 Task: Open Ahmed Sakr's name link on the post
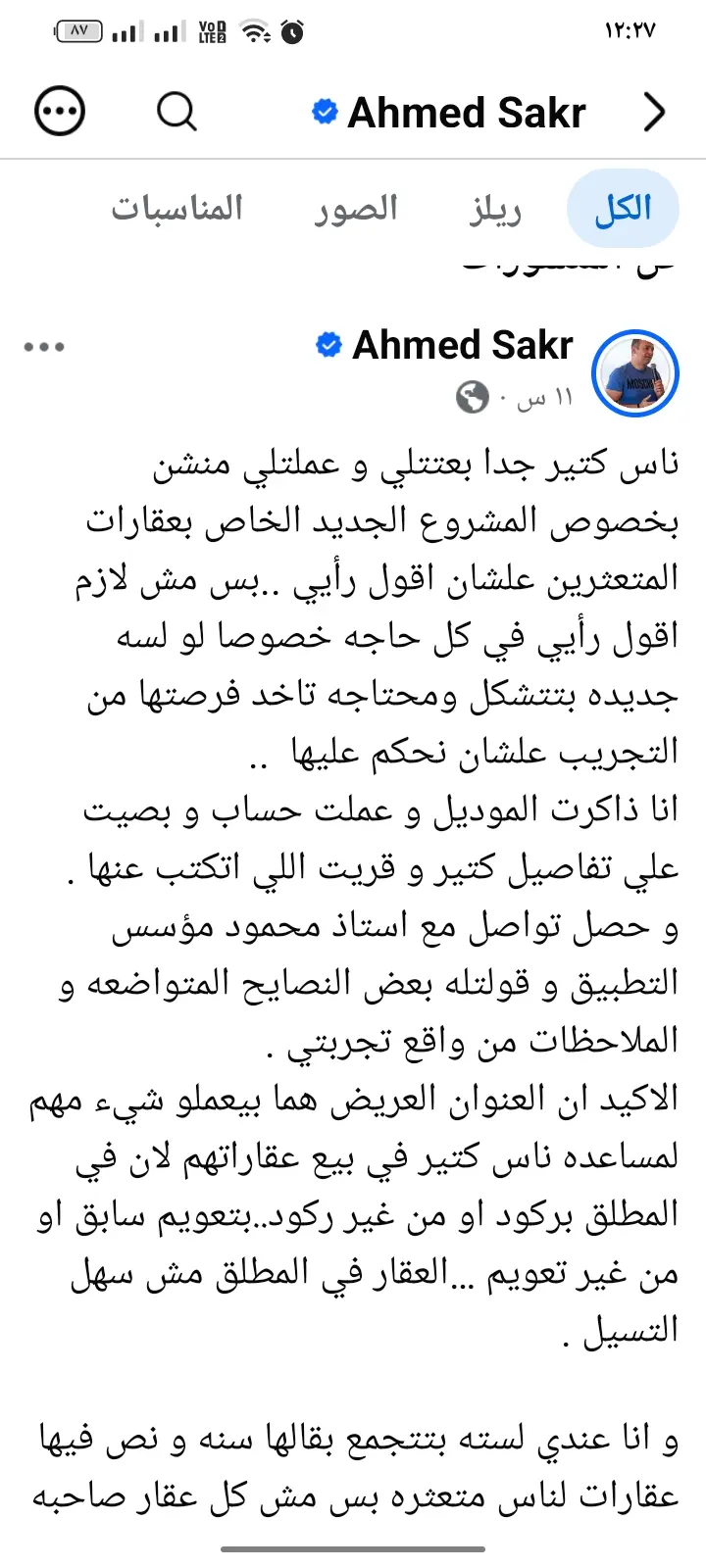coord(463,345)
